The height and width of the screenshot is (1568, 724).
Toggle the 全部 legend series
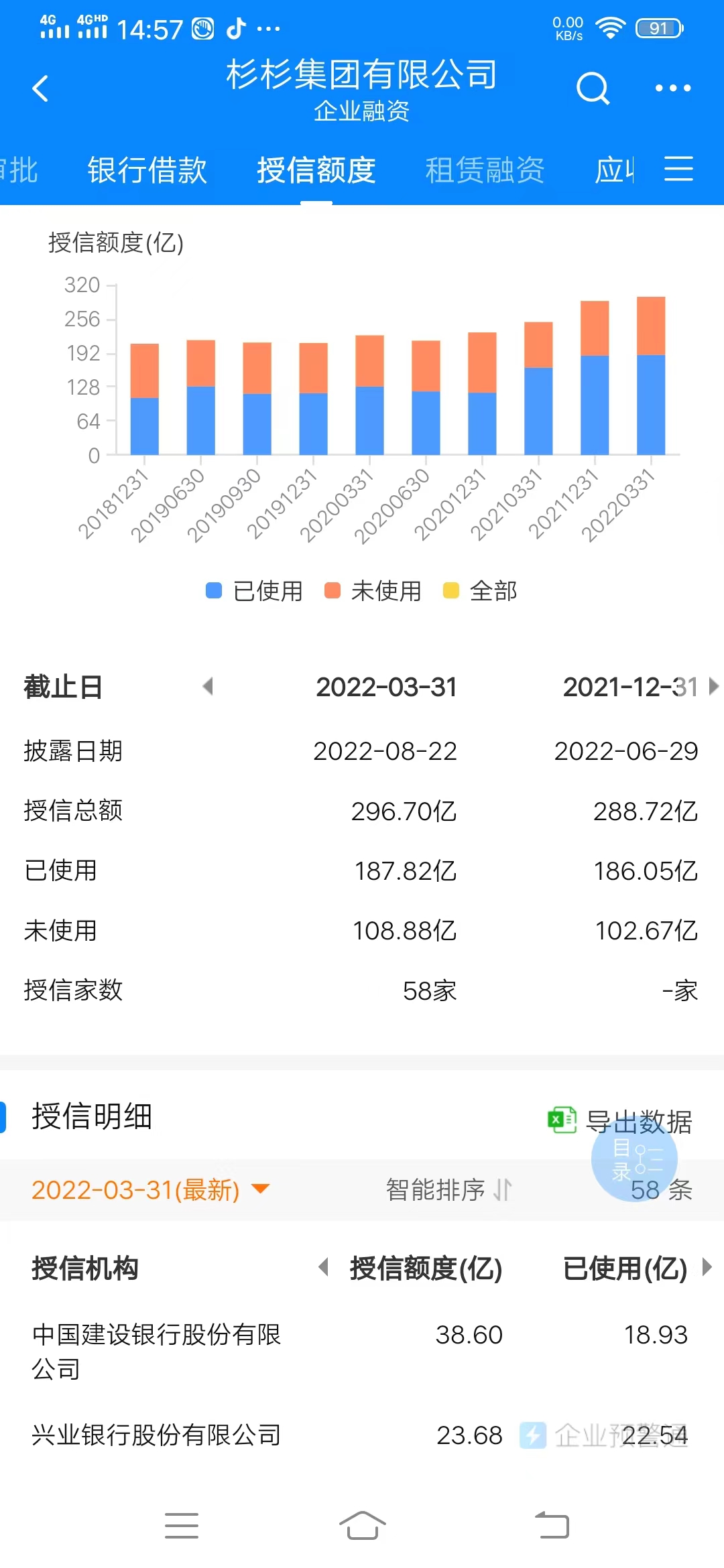click(x=481, y=591)
